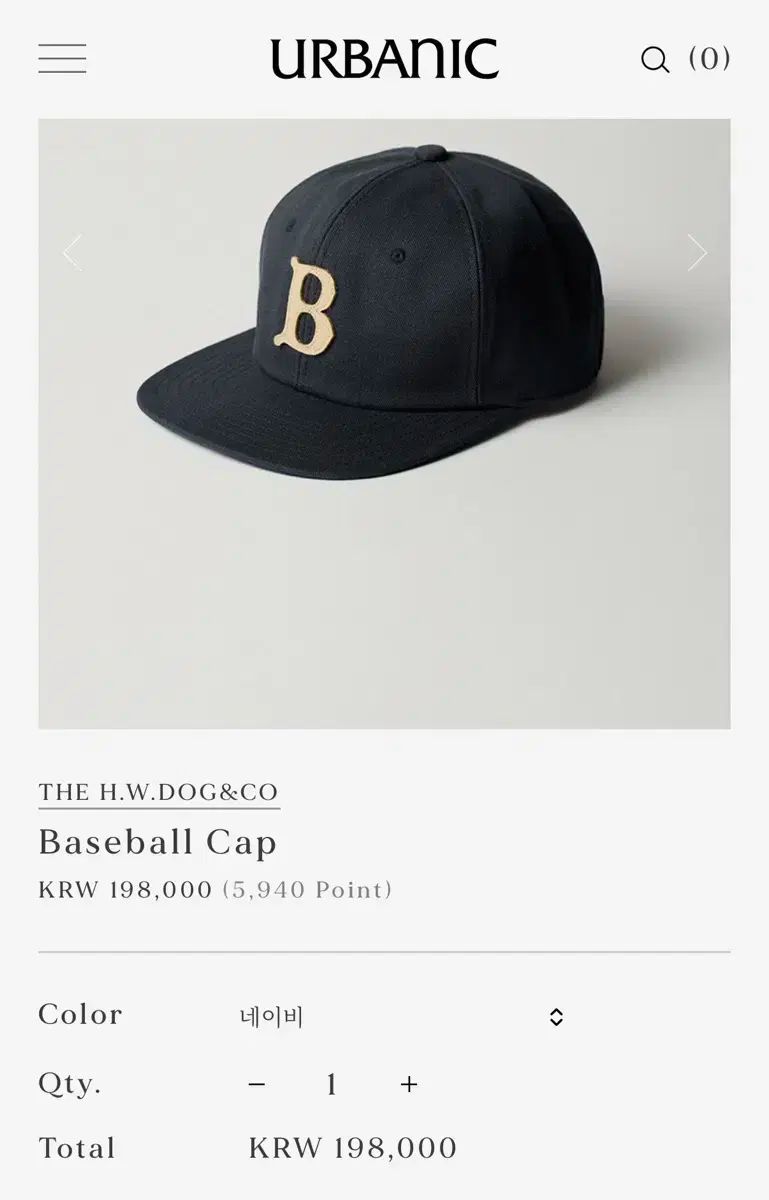Open the Color selection dropdown
769x1200 pixels.
point(400,1016)
